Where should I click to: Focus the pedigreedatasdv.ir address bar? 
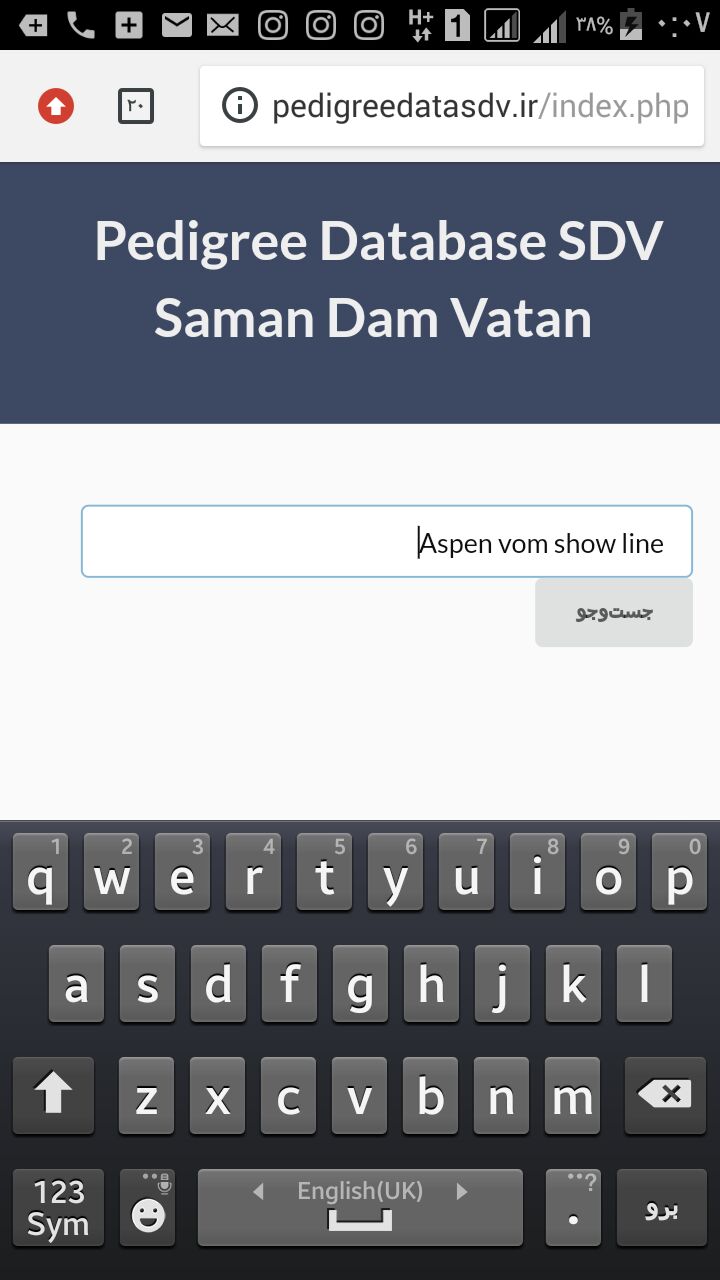(452, 106)
